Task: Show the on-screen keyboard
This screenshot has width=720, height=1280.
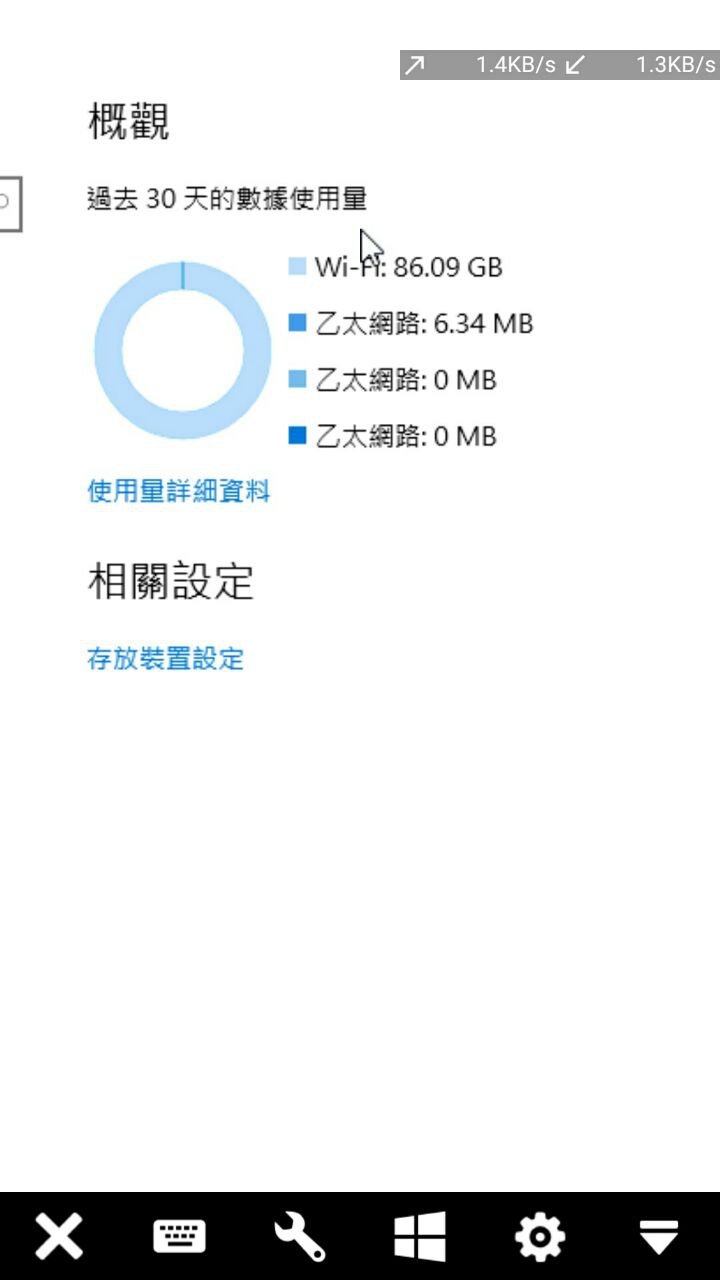Action: pos(179,1237)
